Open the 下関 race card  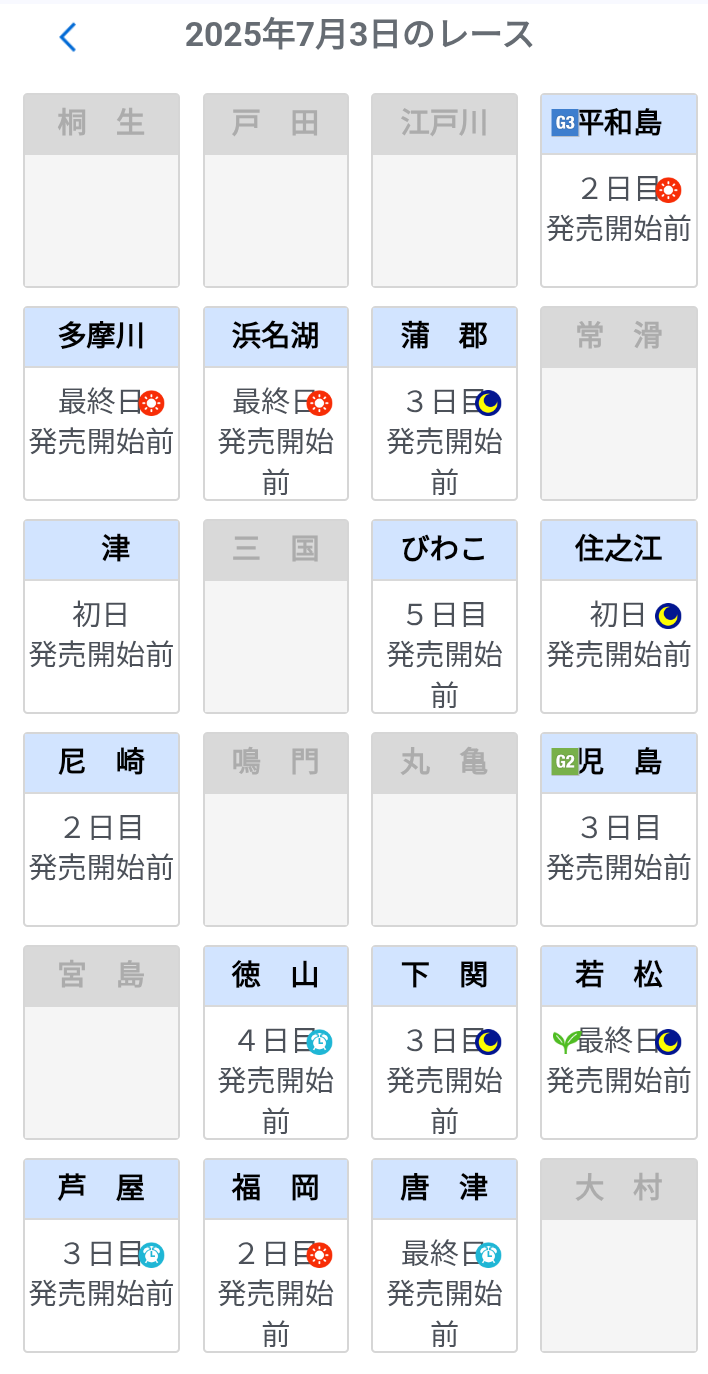point(444,1042)
